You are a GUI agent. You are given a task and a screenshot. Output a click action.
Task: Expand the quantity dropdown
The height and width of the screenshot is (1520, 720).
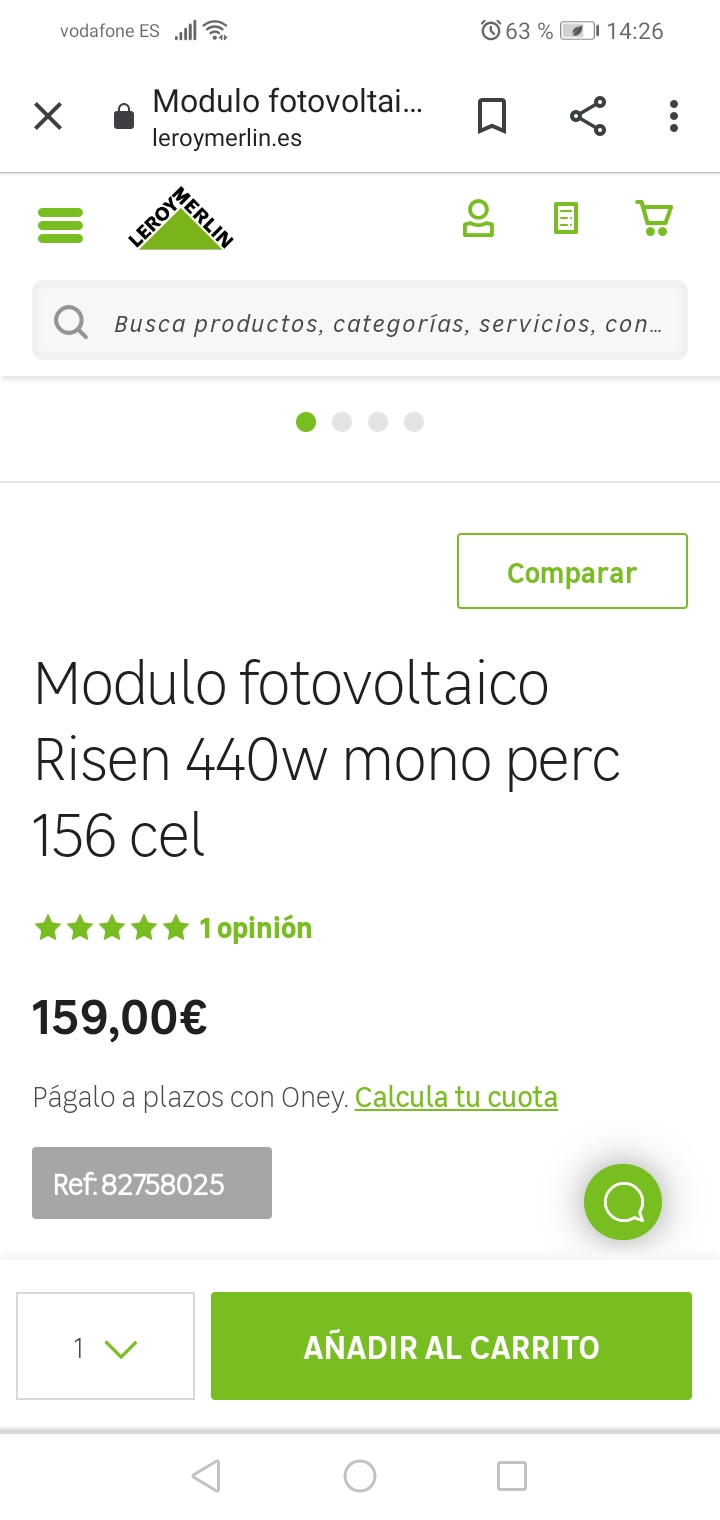tap(106, 1347)
